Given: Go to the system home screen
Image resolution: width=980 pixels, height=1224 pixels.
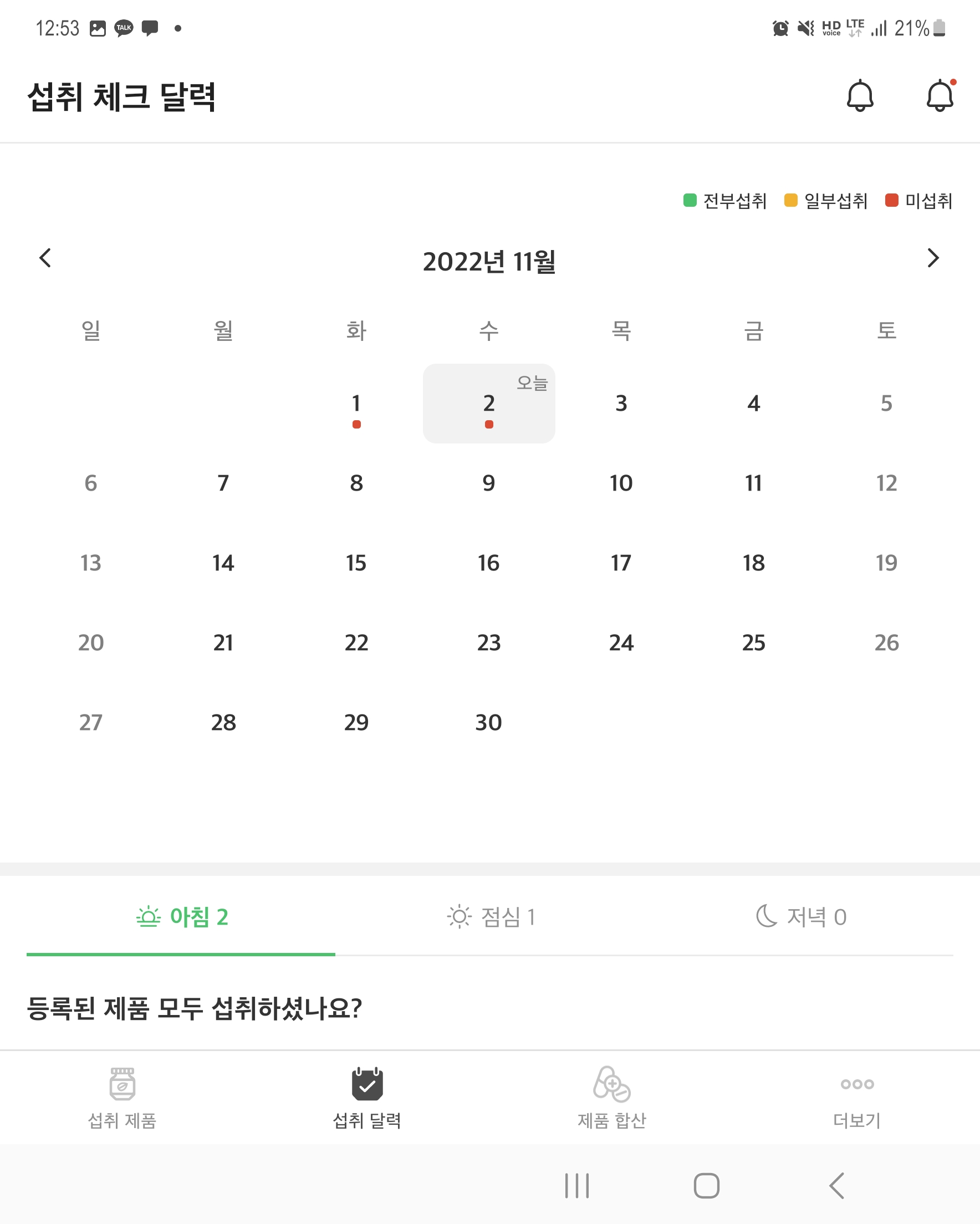Looking at the screenshot, I should (706, 1186).
